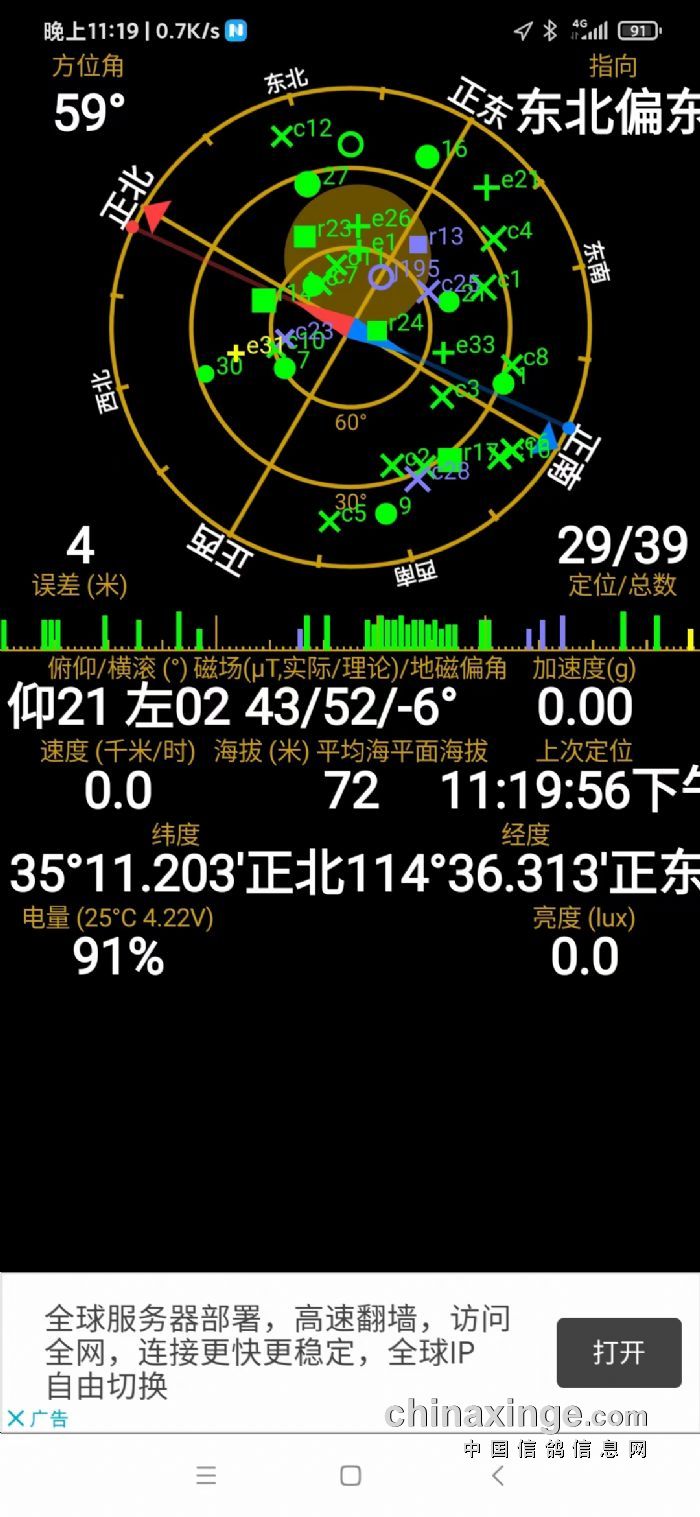This screenshot has width=700, height=1517.
Task: Tap the 打开 button on the ad banner
Action: (x=618, y=1352)
